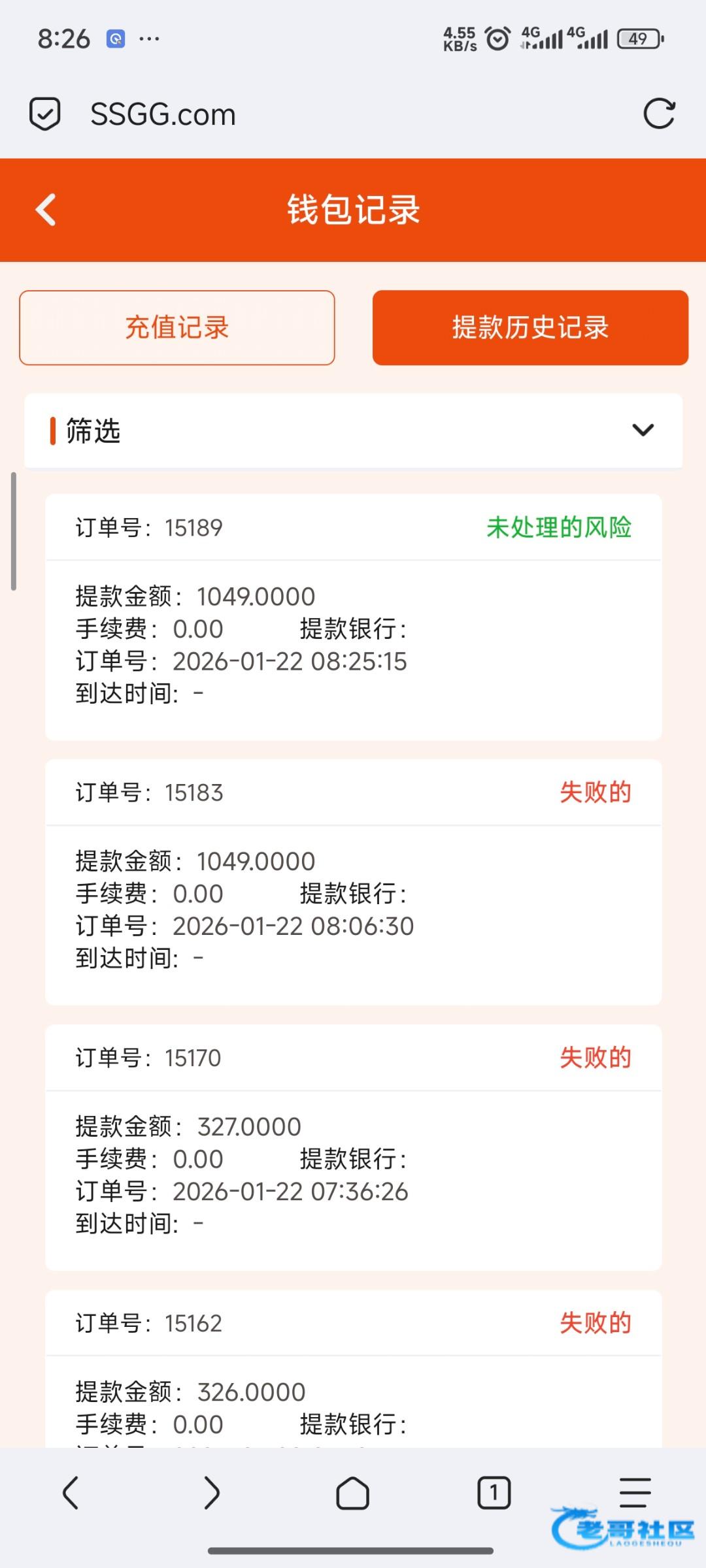Expand the 筛选 filter dropdown
706x1568 pixels.
[643, 431]
